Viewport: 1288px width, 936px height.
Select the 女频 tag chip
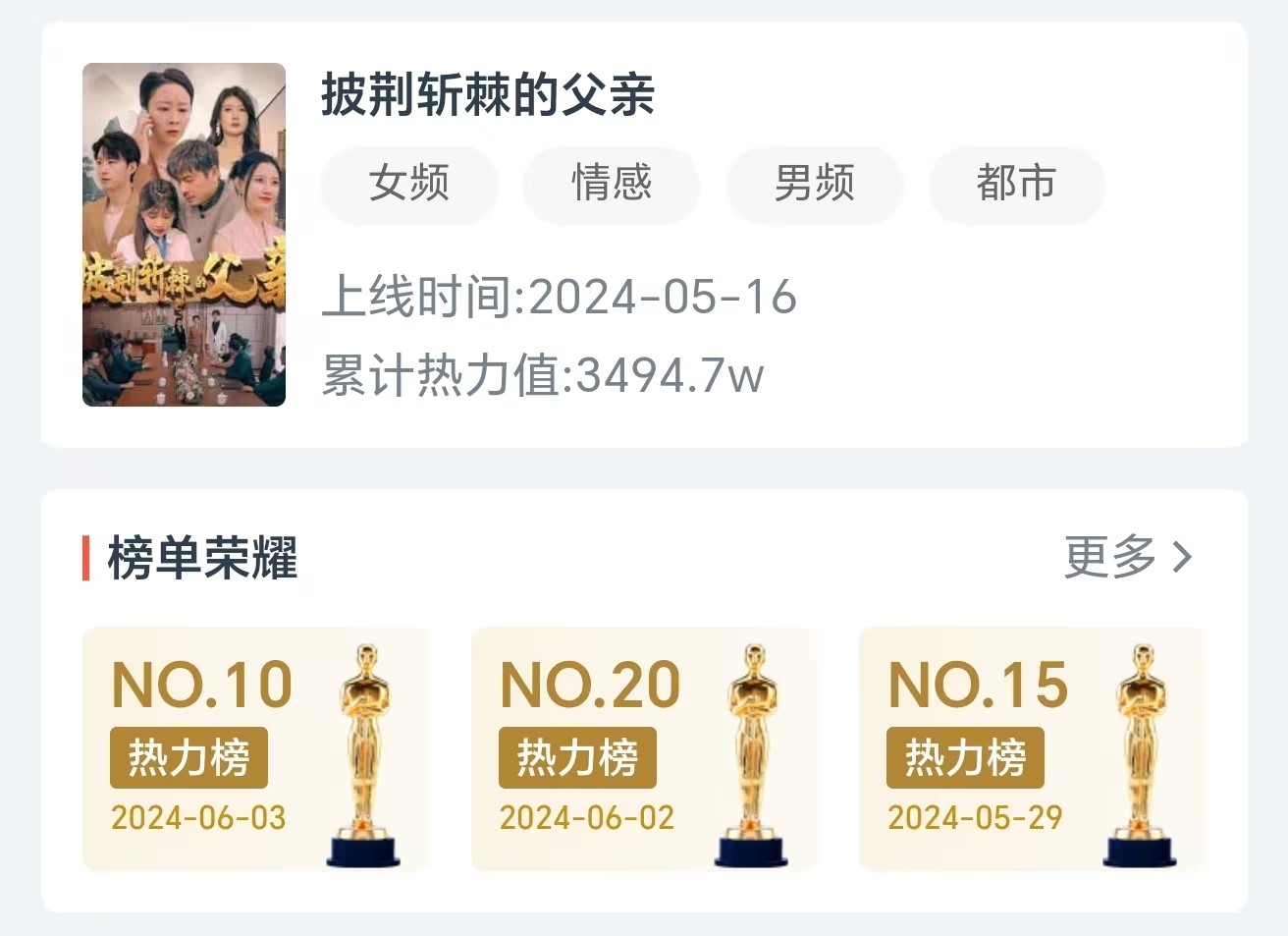pyautogui.click(x=409, y=184)
